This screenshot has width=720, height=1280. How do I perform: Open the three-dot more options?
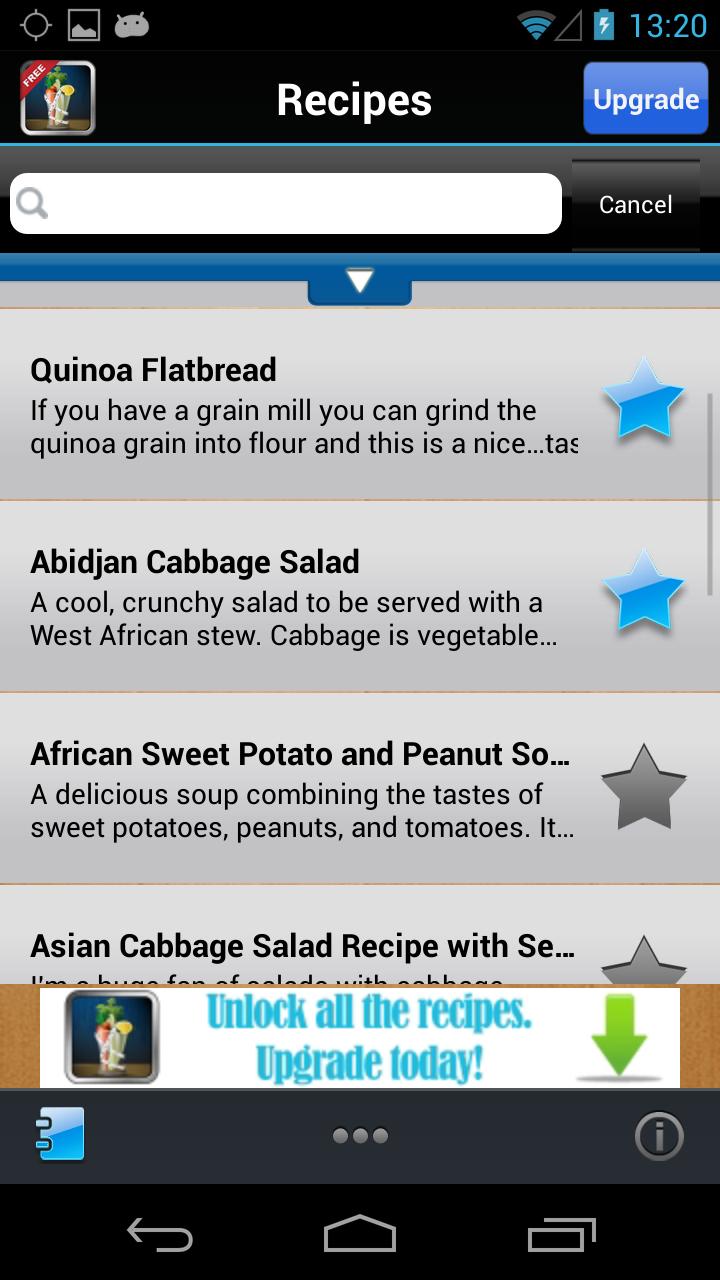click(x=360, y=1135)
